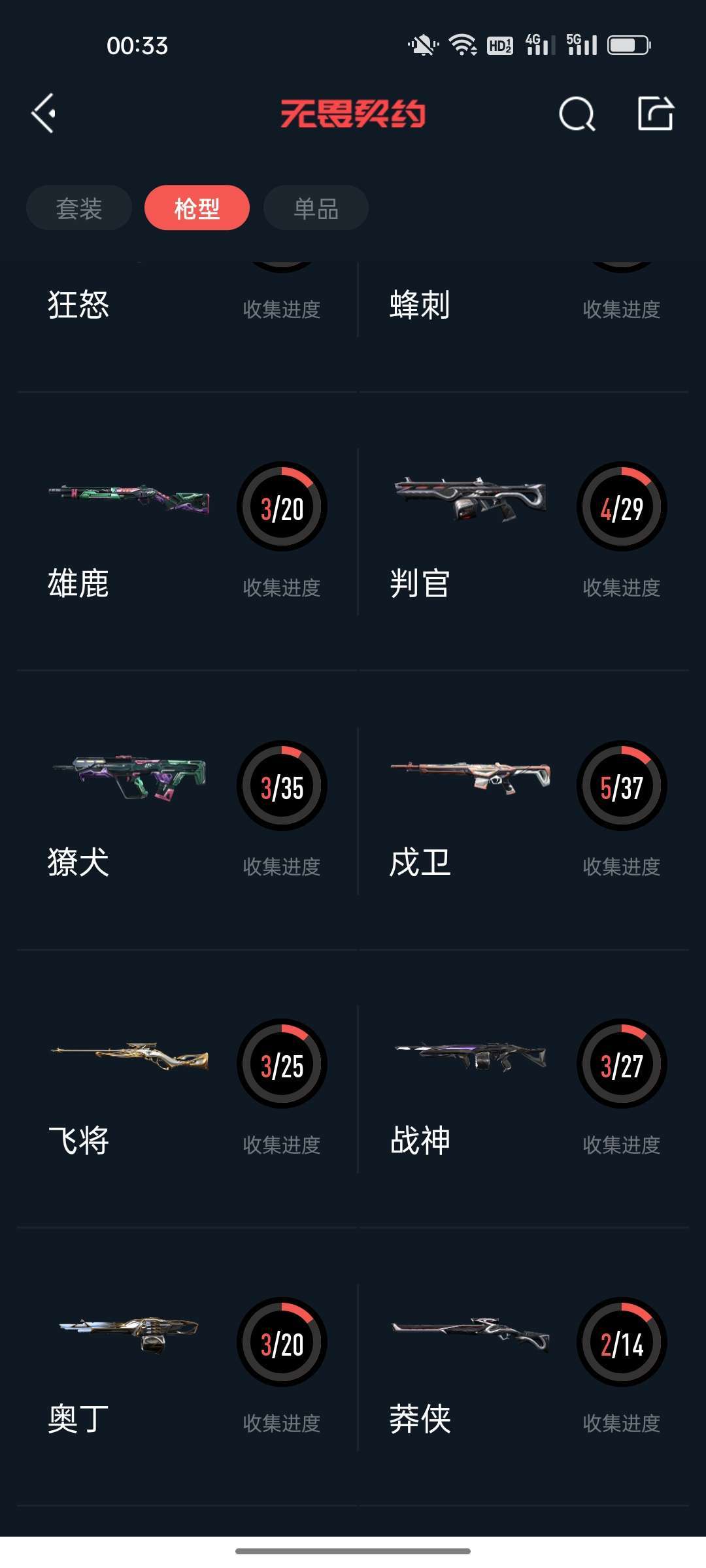Image resolution: width=706 pixels, height=1568 pixels.
Task: View the 莽侠 weapon collection
Action: 524,1367
